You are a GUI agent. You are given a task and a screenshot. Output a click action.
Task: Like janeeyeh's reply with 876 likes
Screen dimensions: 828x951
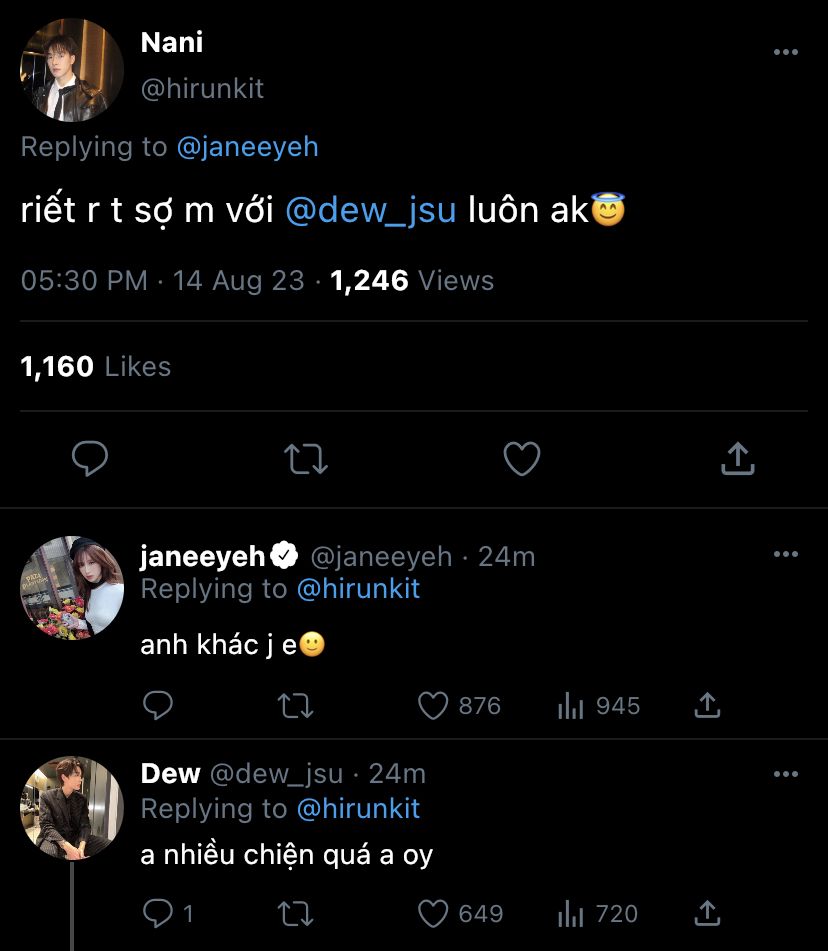(x=433, y=706)
